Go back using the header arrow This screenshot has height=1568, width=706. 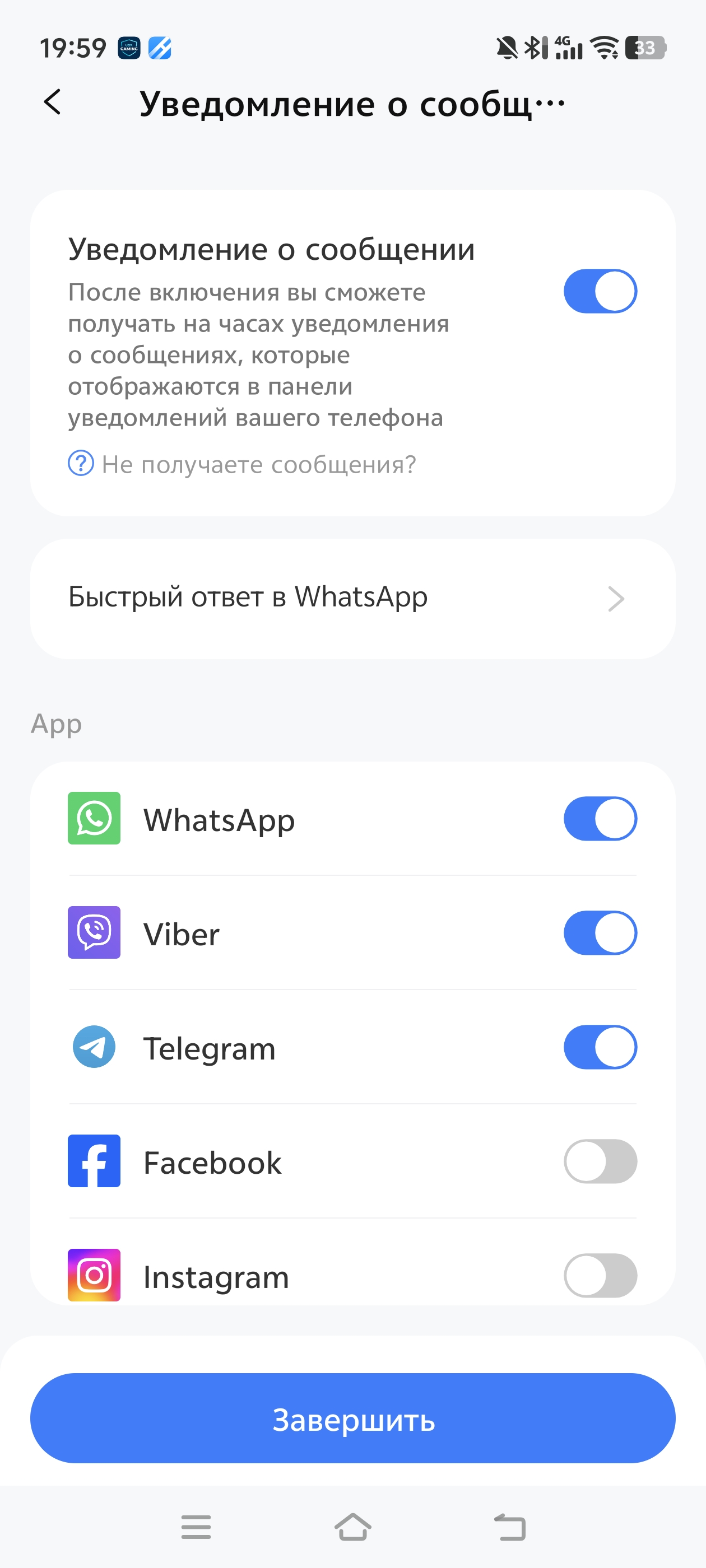coord(52,102)
